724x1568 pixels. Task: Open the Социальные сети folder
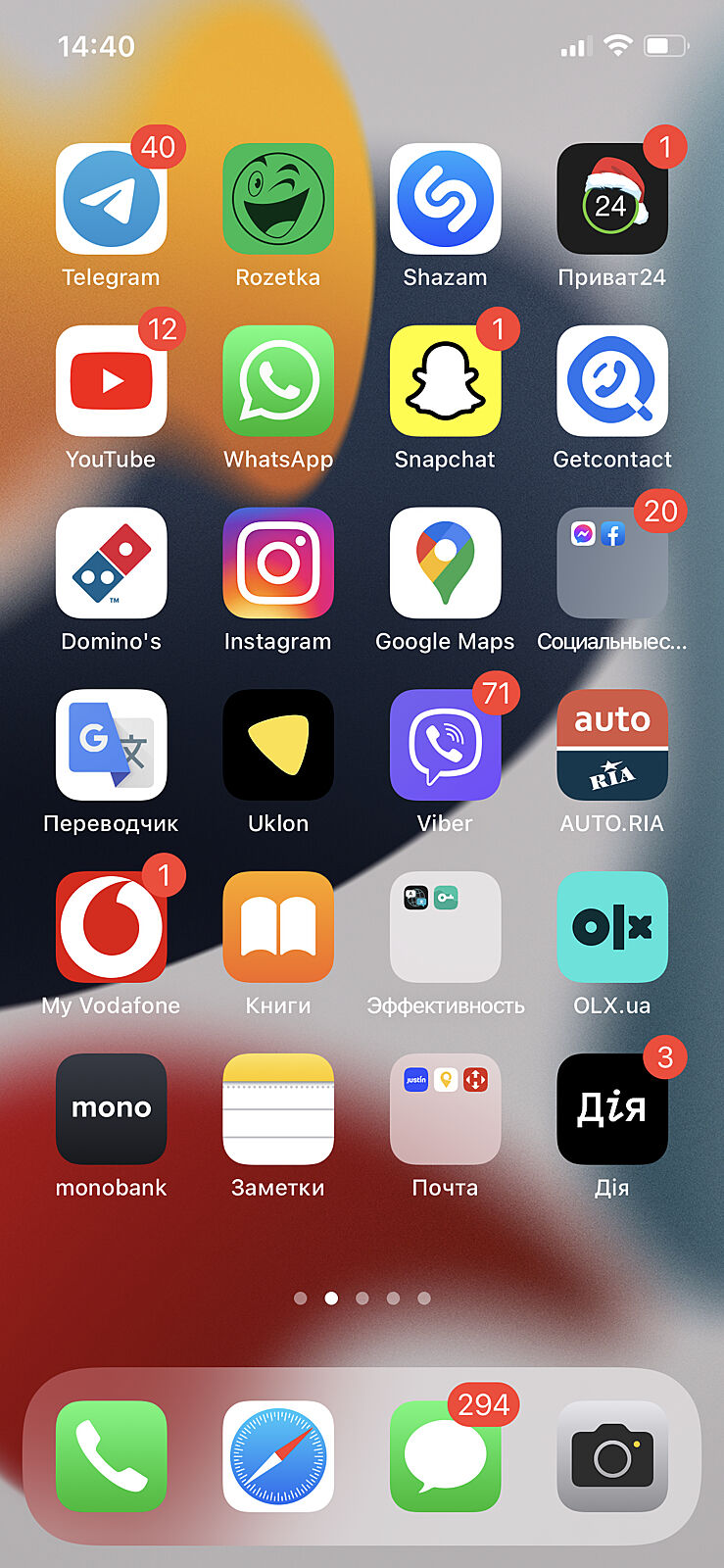coord(612,563)
